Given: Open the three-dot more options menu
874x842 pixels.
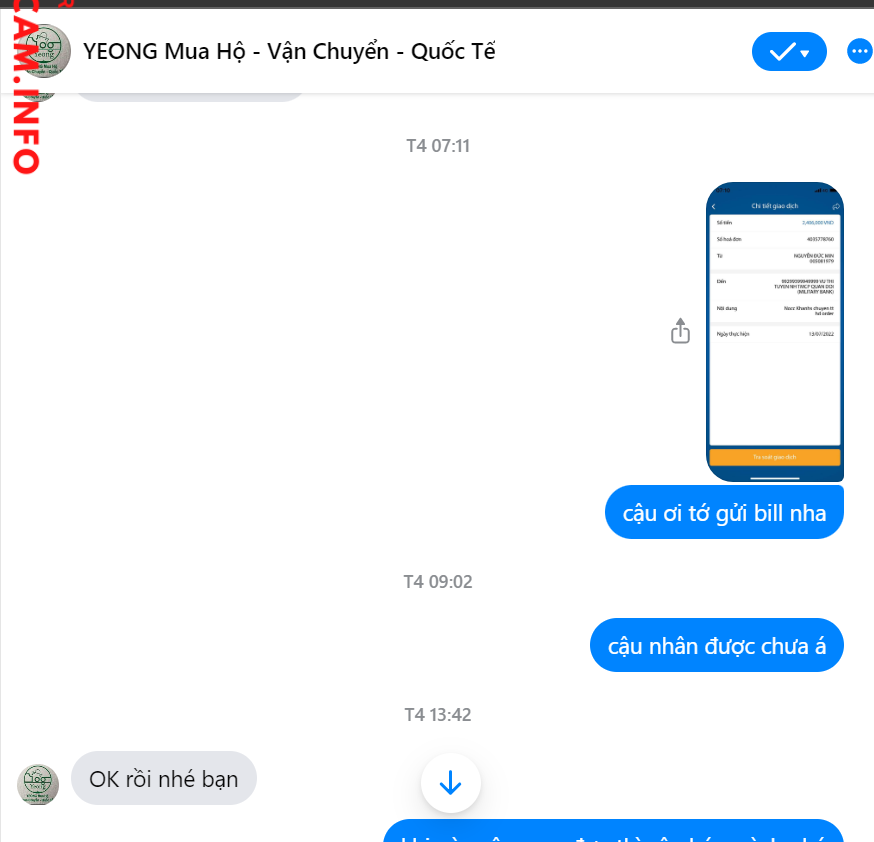Looking at the screenshot, I should pos(859,51).
